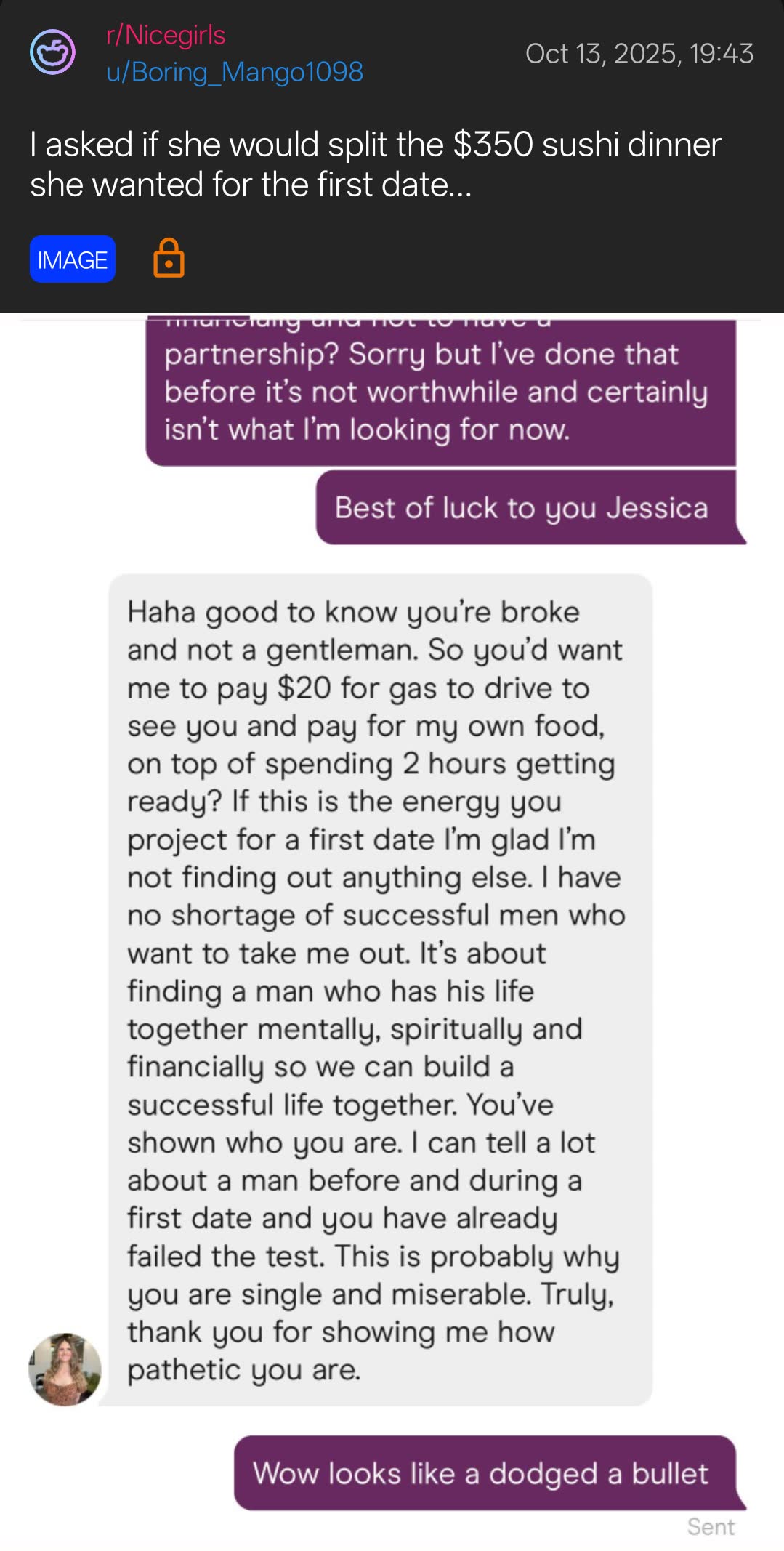Open the r/Nicegirls subreddit link
Screen dimensions: 784x1551
click(166, 35)
